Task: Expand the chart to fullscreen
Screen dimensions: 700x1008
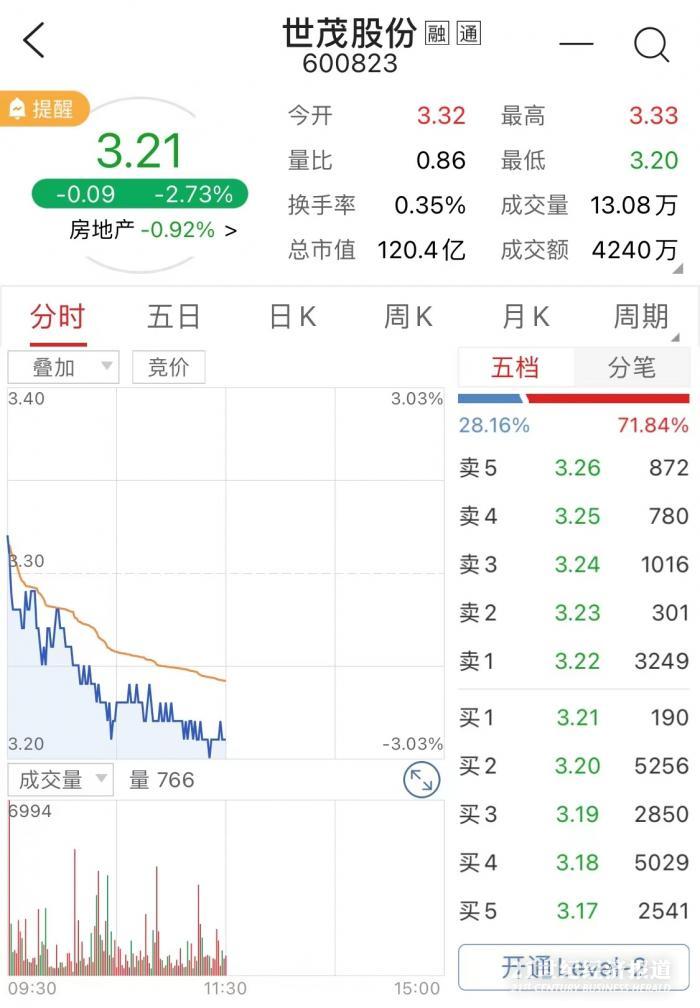Action: [422, 780]
